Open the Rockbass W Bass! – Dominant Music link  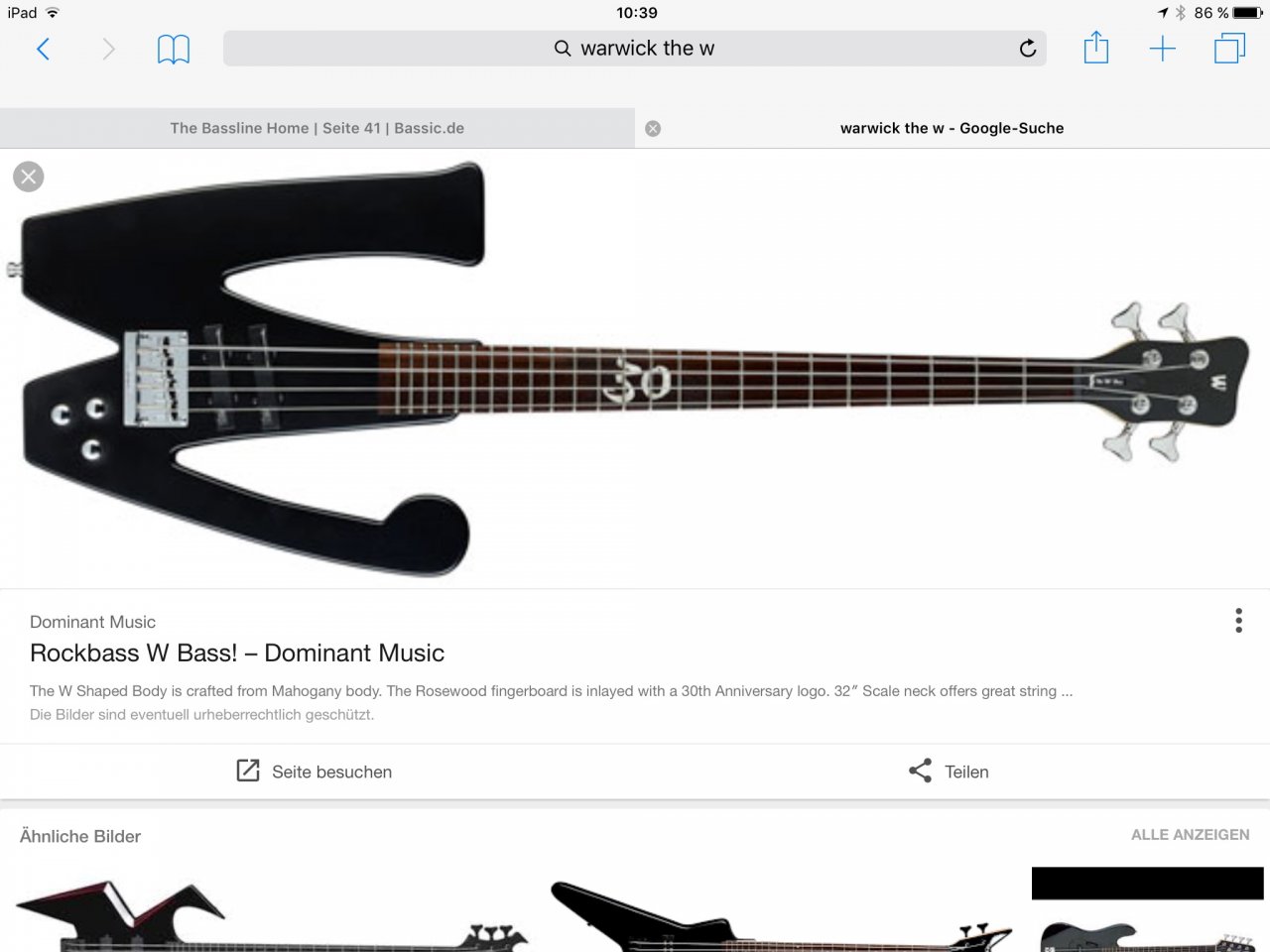click(237, 653)
